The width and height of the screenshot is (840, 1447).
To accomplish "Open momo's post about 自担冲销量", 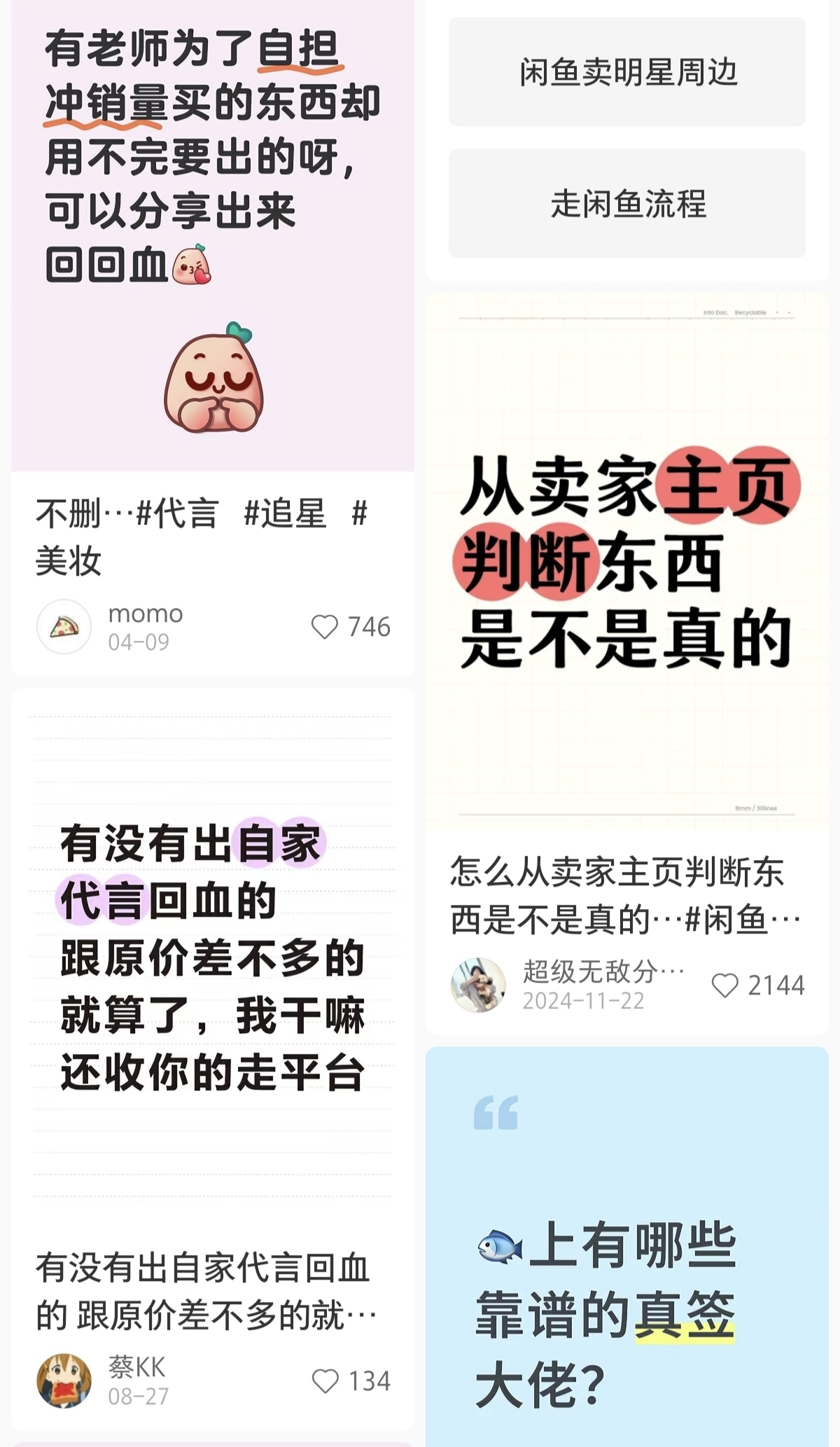I will [x=213, y=238].
